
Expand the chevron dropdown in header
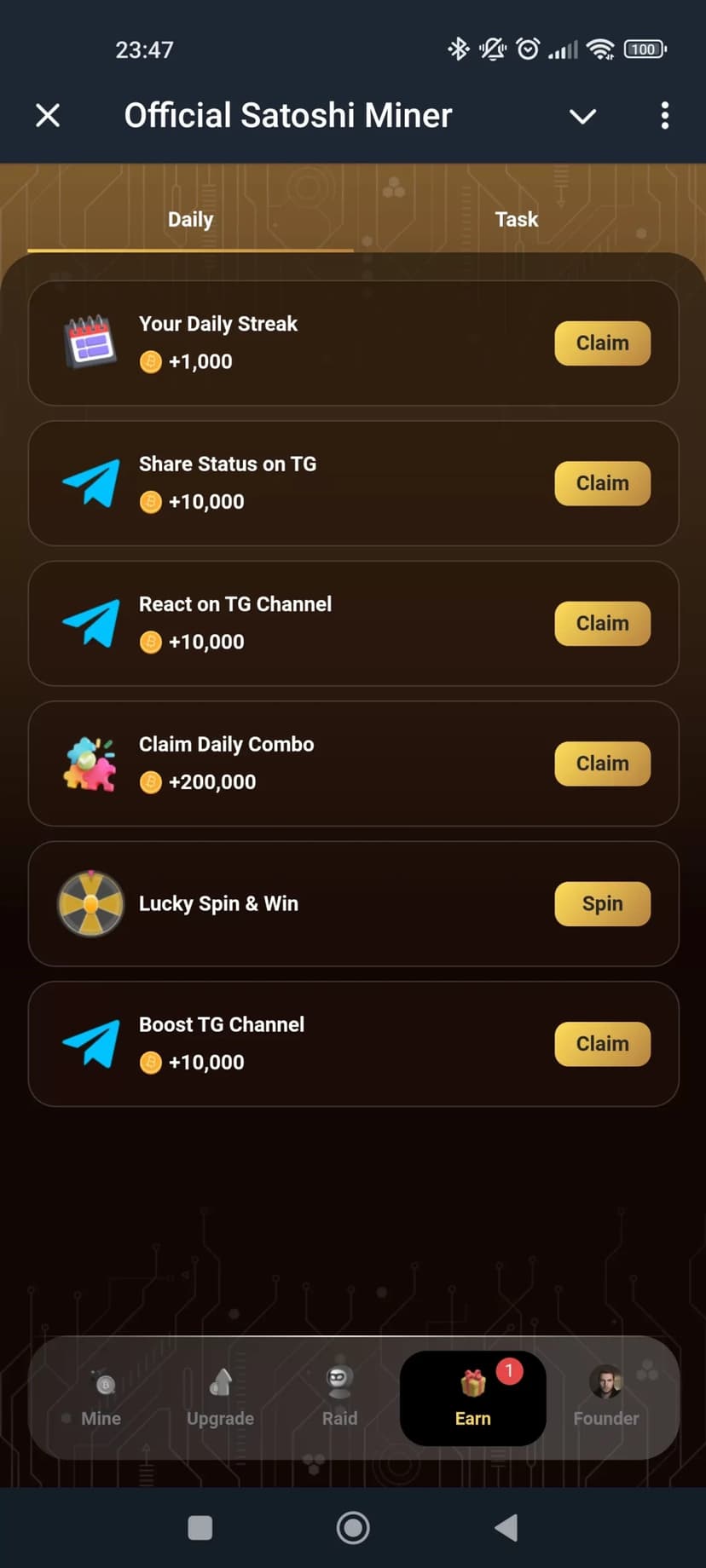point(582,116)
